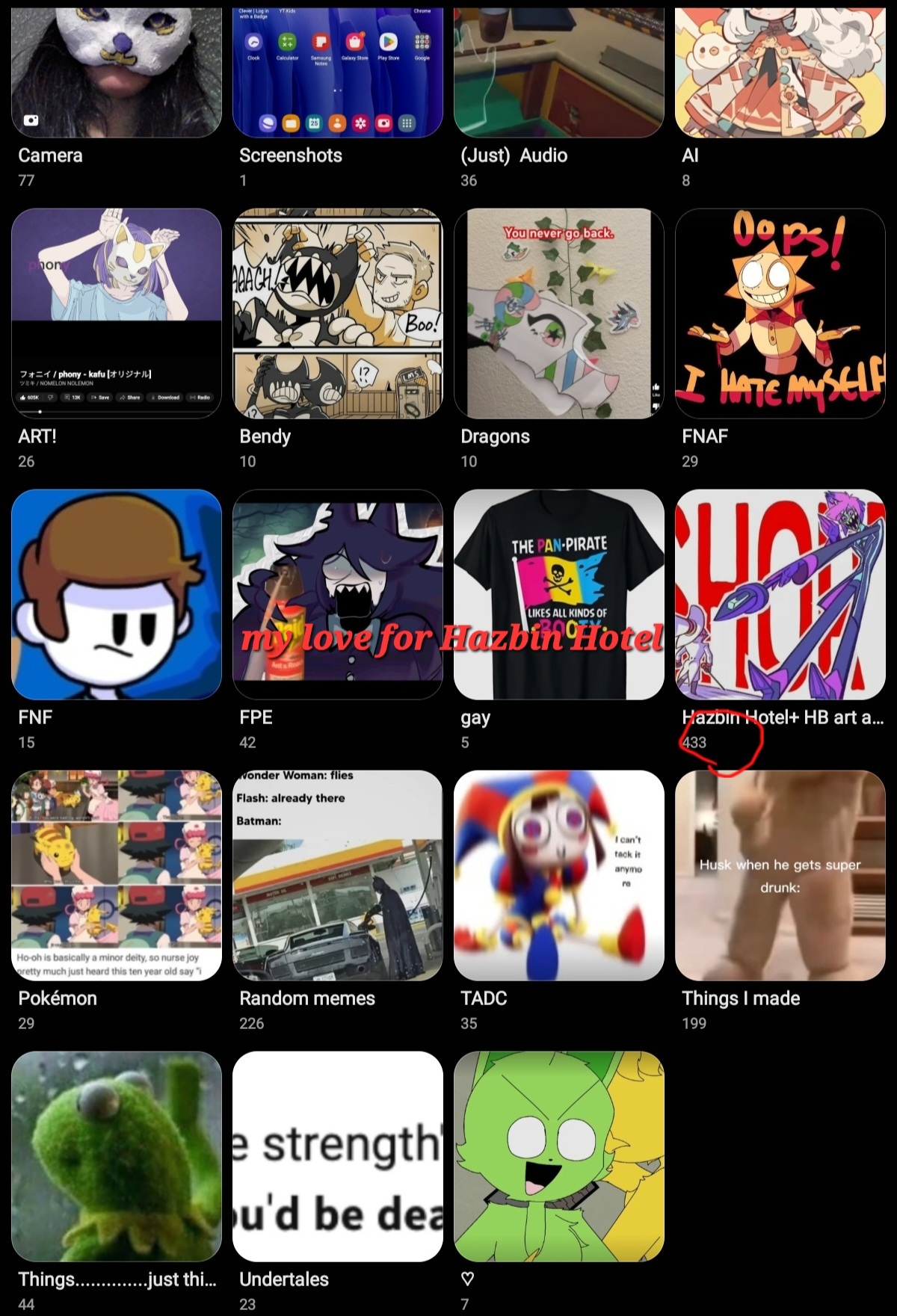Open the Things....just thi... album
Image resolution: width=897 pixels, height=1316 pixels.
pyautogui.click(x=117, y=1157)
